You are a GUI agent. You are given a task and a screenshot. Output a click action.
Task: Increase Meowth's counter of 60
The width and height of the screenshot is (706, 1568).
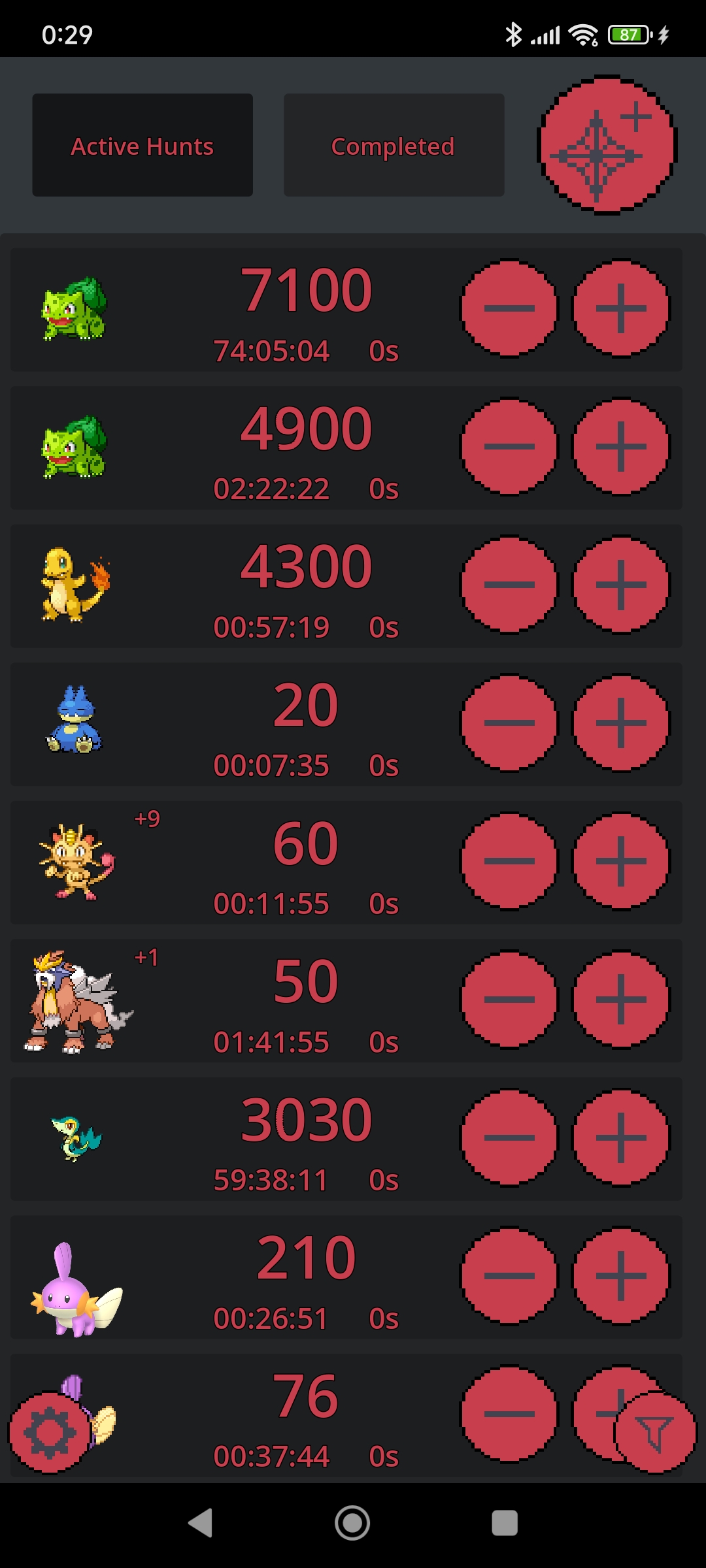point(621,861)
